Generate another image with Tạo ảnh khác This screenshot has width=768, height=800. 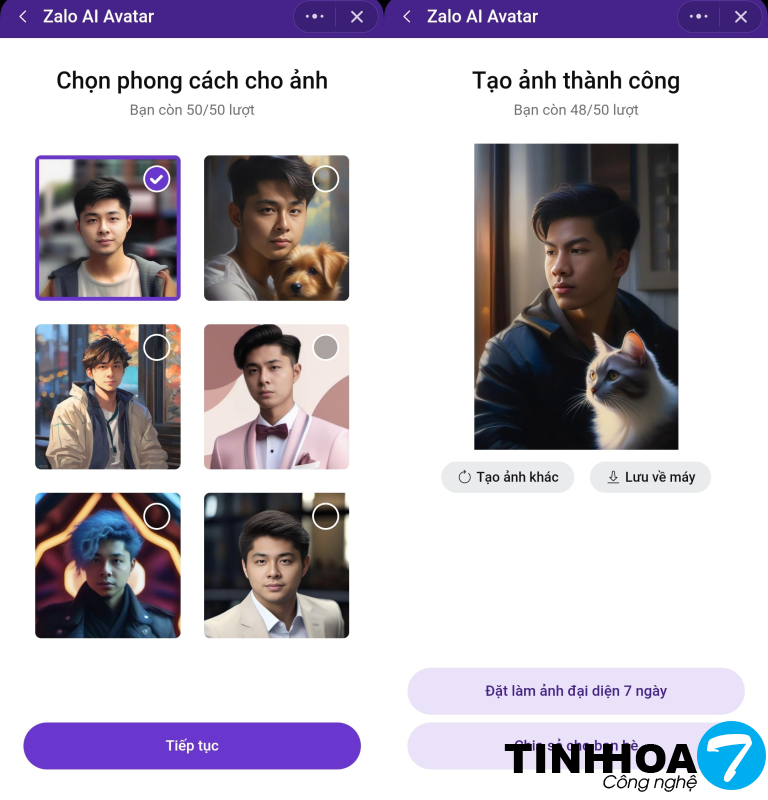(508, 477)
